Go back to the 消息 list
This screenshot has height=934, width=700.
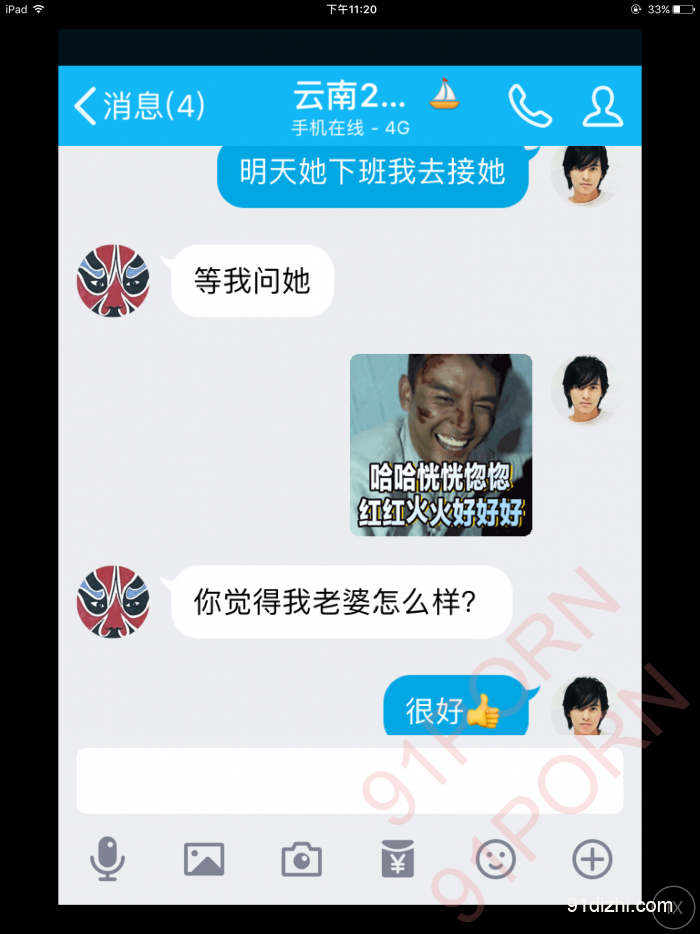[138, 105]
